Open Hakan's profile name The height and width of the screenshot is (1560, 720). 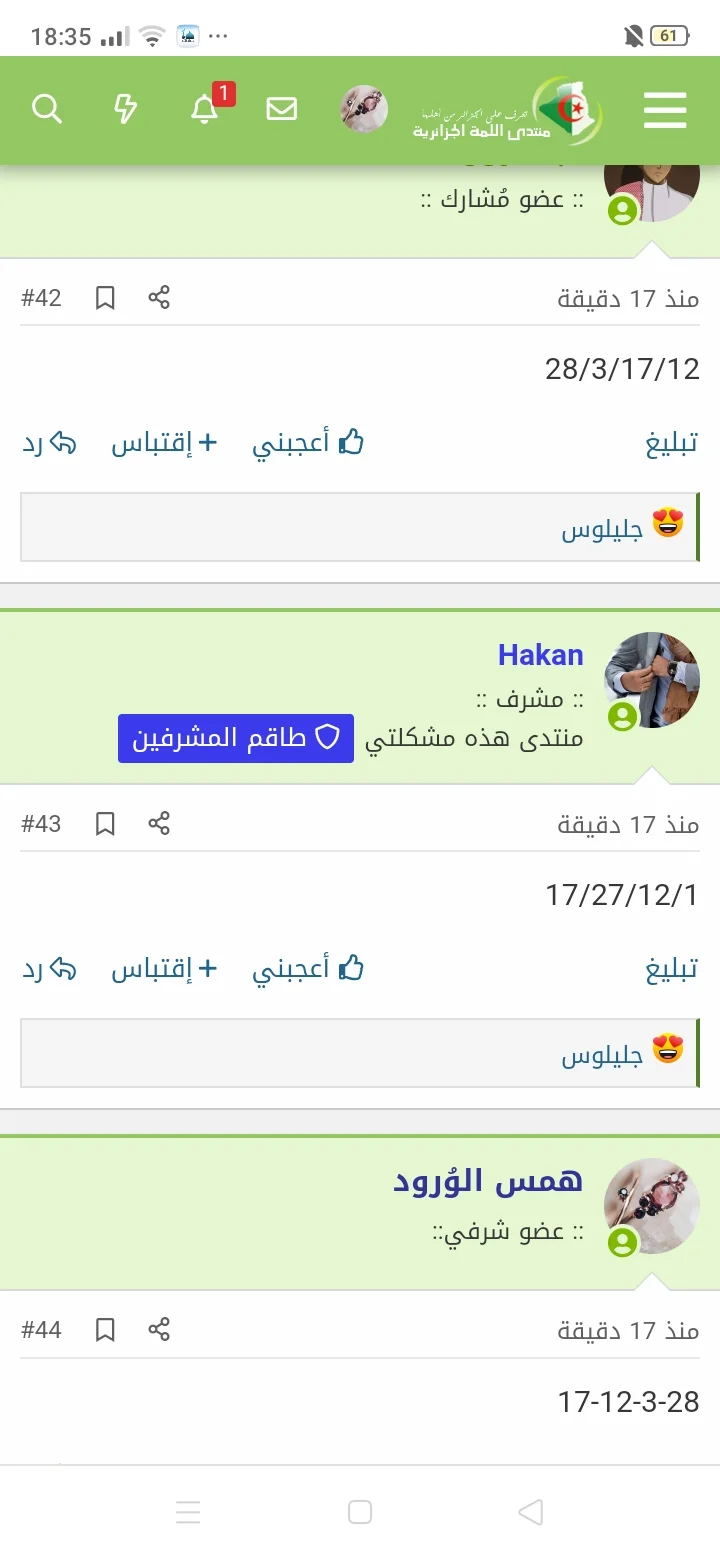pos(540,655)
